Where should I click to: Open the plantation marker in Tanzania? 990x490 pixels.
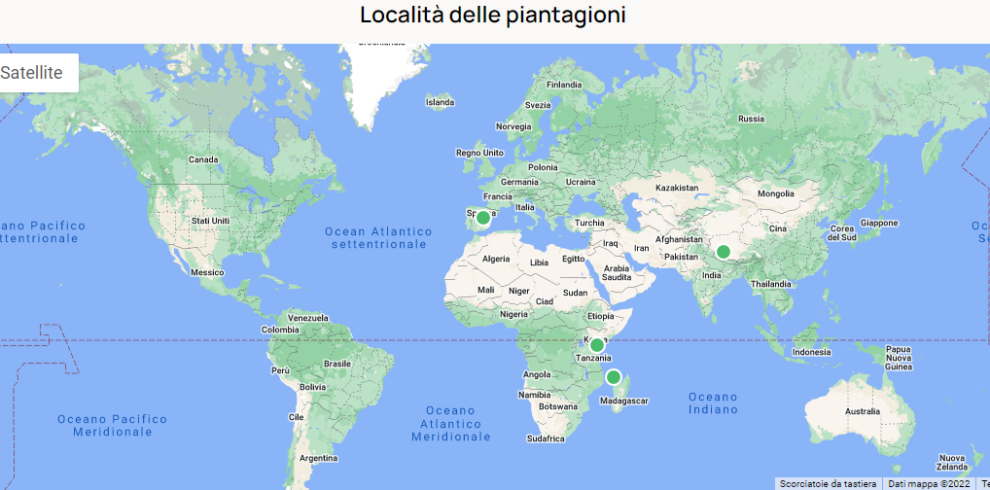click(x=597, y=345)
